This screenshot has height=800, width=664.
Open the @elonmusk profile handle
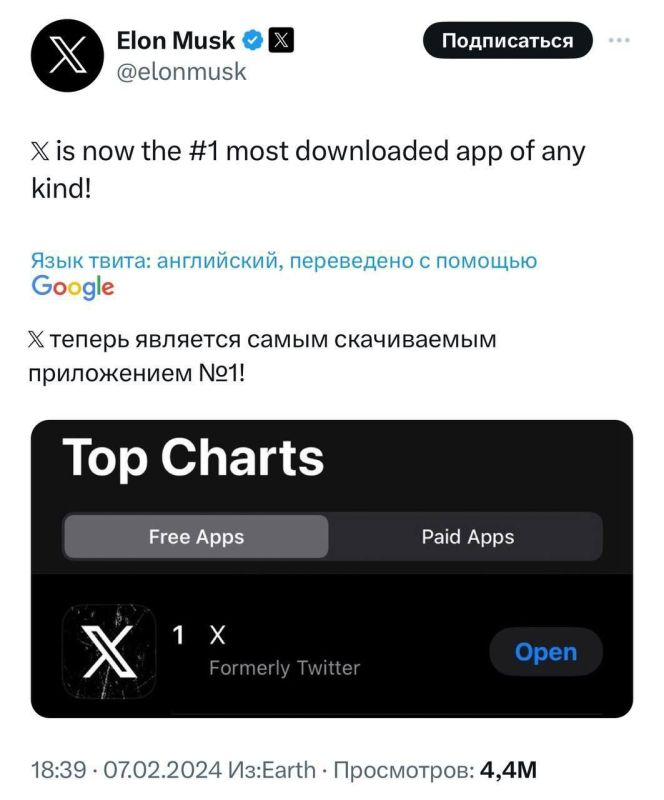pyautogui.click(x=181, y=72)
